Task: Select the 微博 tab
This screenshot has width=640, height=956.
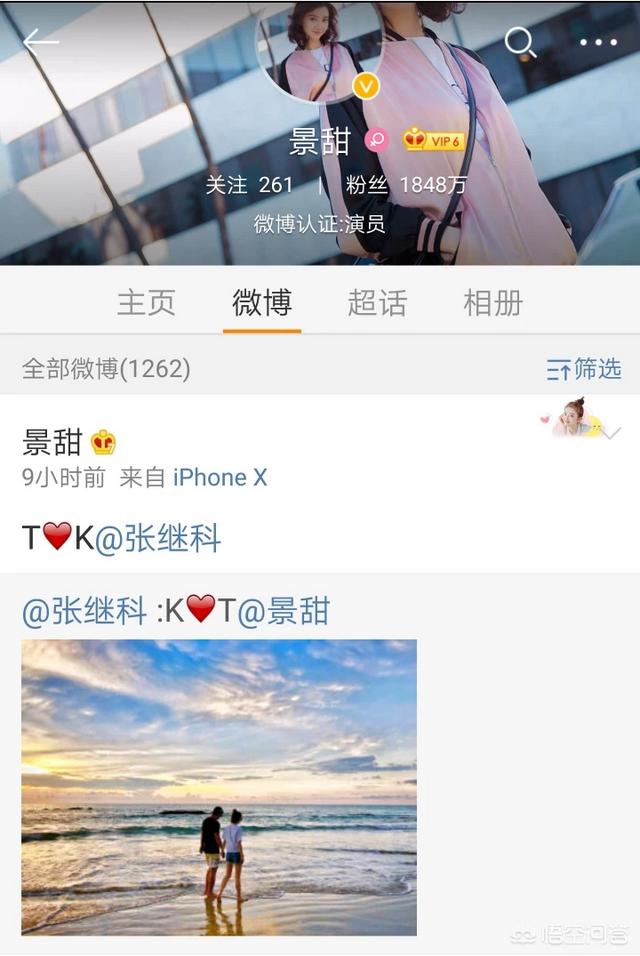Action: [262, 302]
